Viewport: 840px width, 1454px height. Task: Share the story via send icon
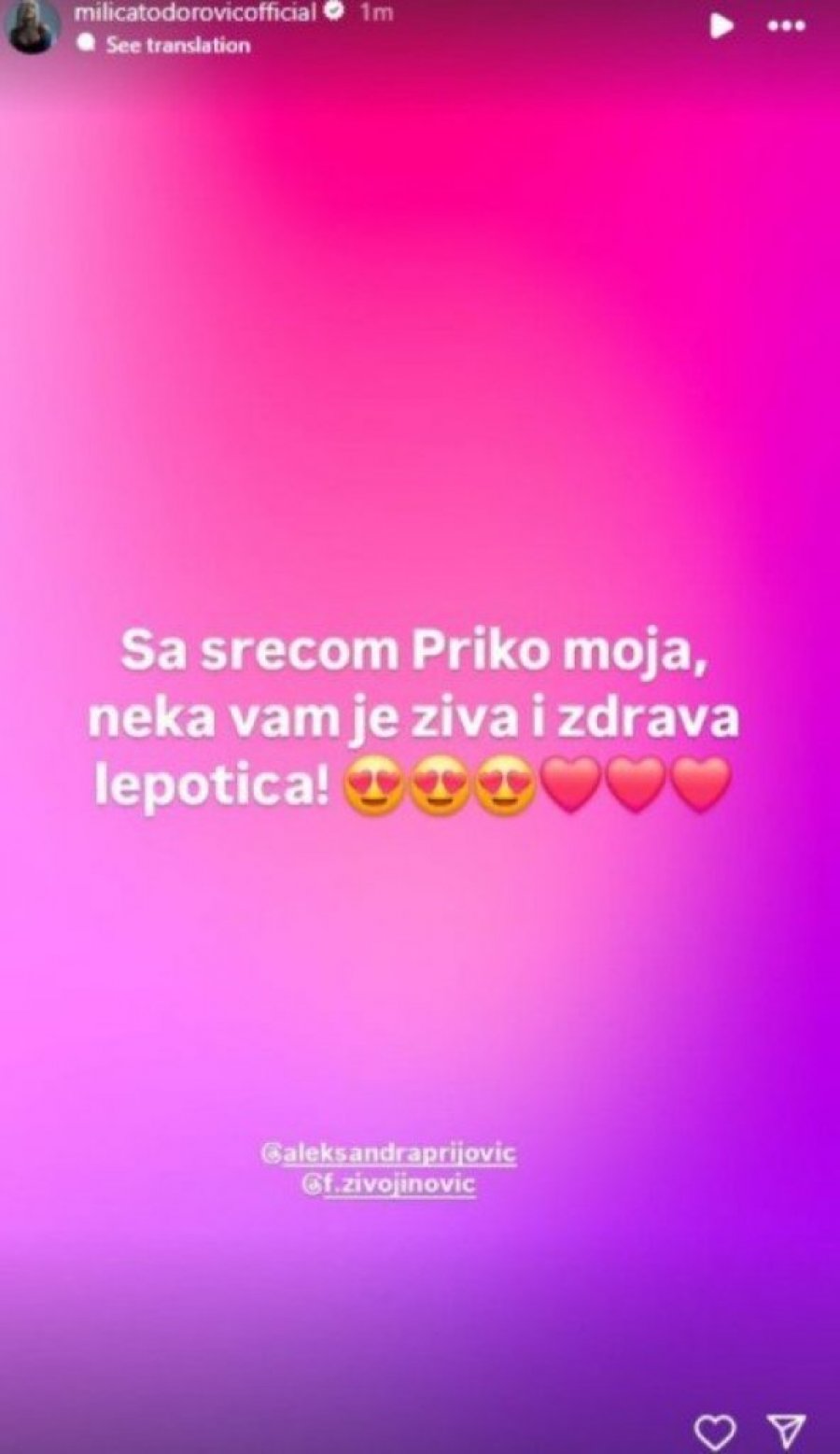(x=785, y=1430)
